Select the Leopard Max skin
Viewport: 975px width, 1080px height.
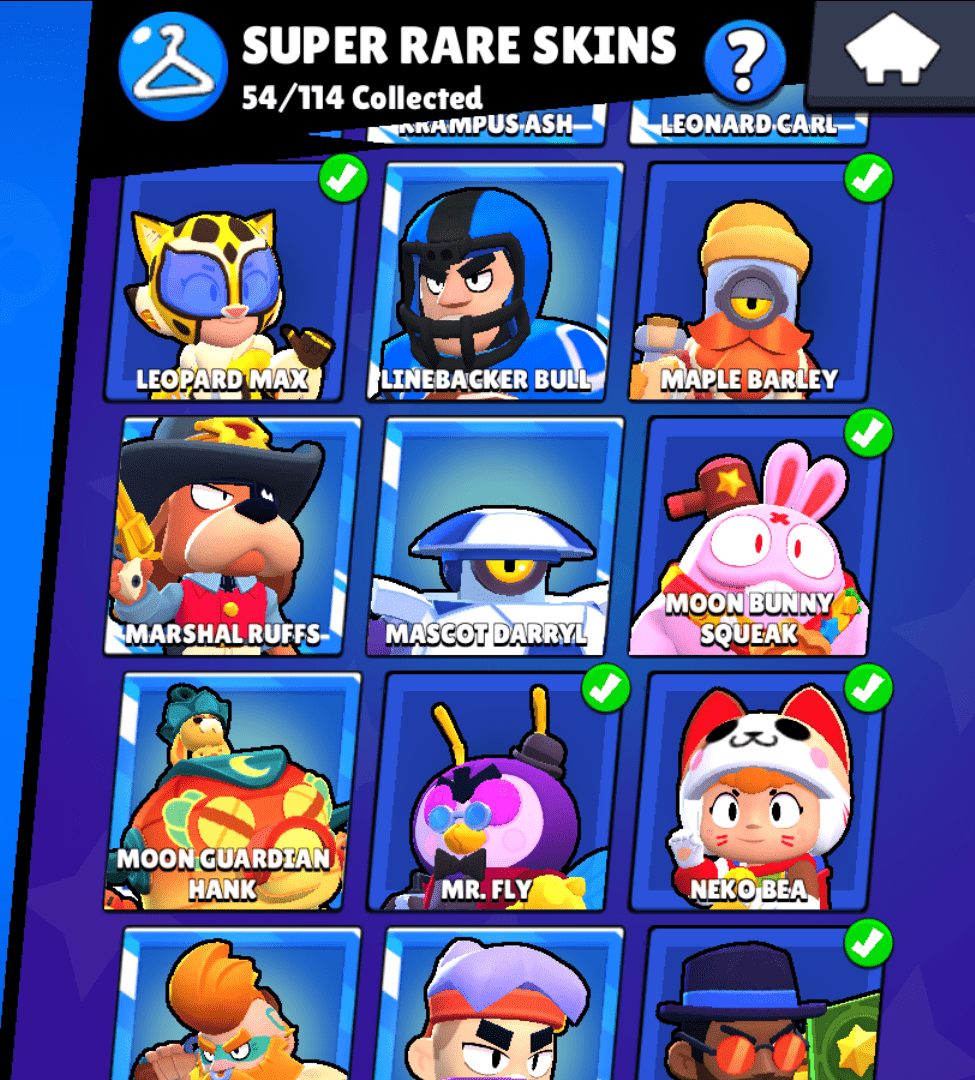tap(230, 280)
